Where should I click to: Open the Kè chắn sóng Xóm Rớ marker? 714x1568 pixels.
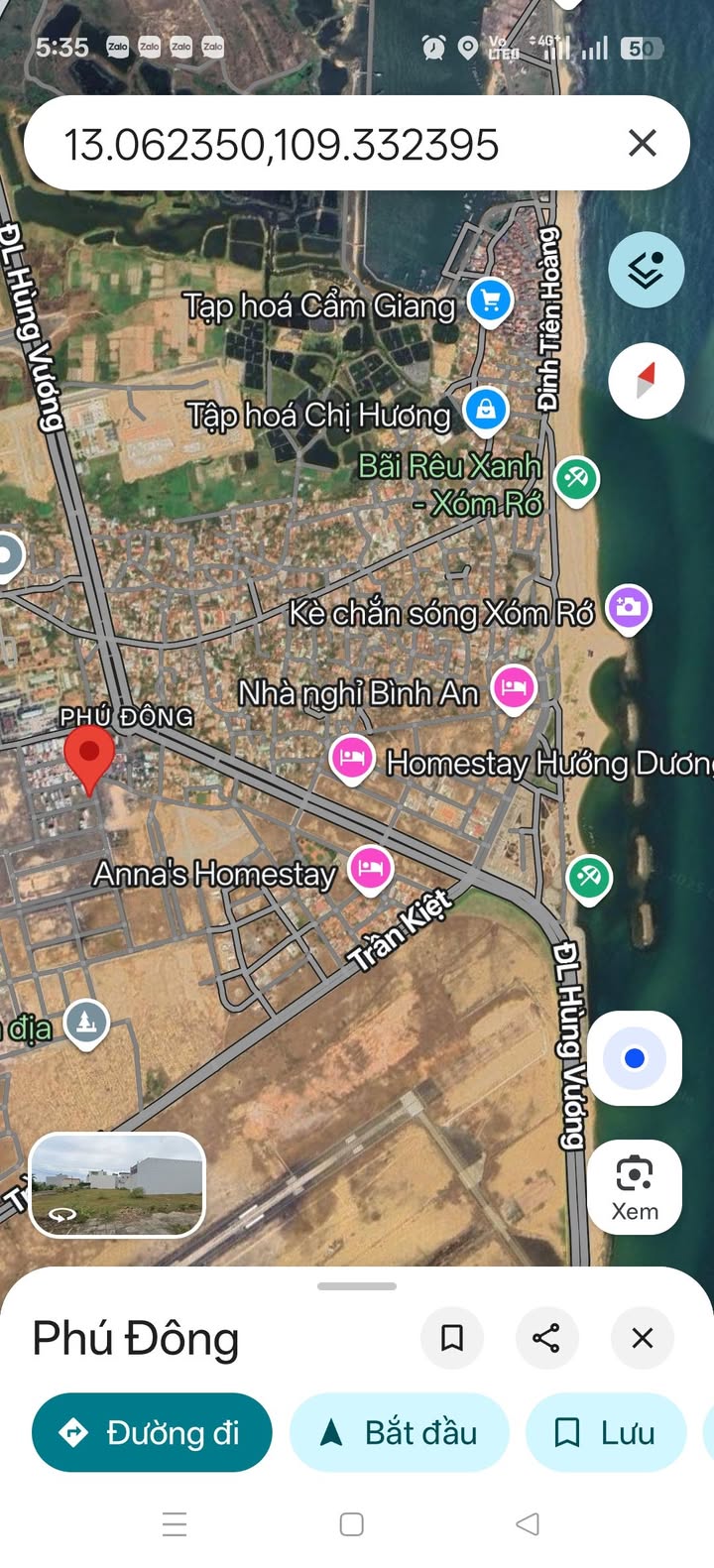pyautogui.click(x=629, y=607)
